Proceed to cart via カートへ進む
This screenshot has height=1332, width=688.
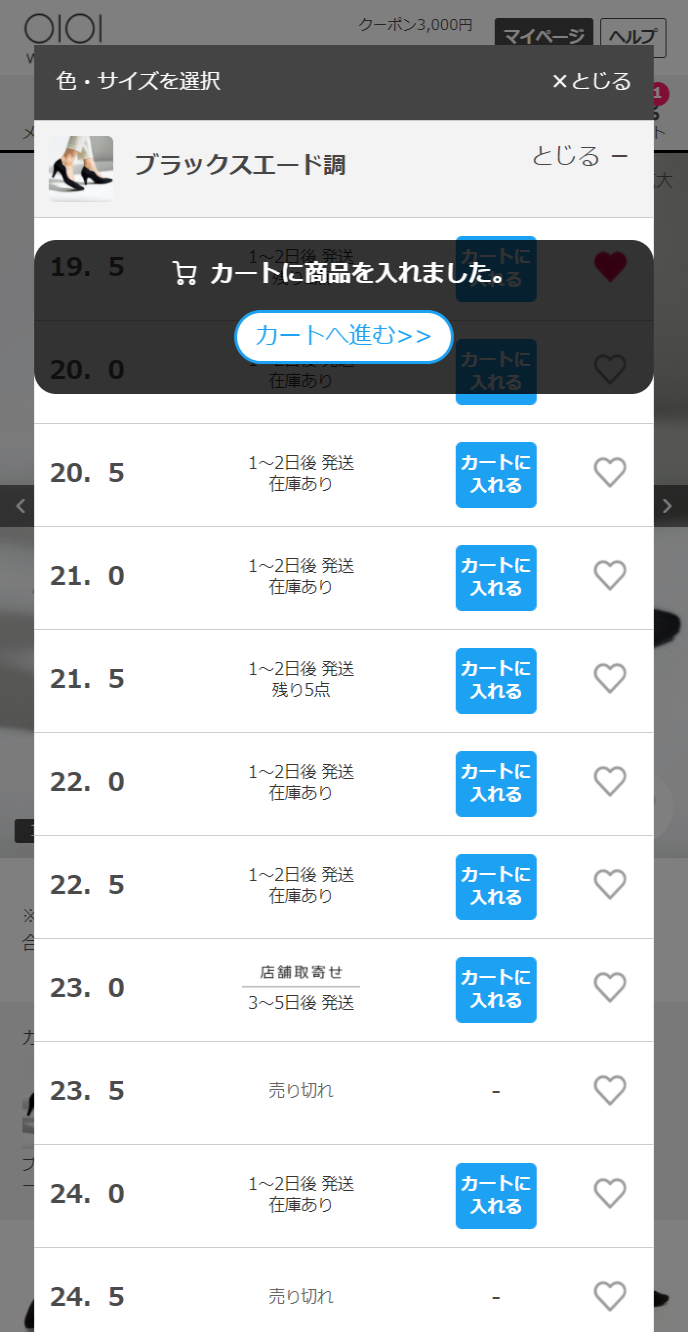coord(343,336)
